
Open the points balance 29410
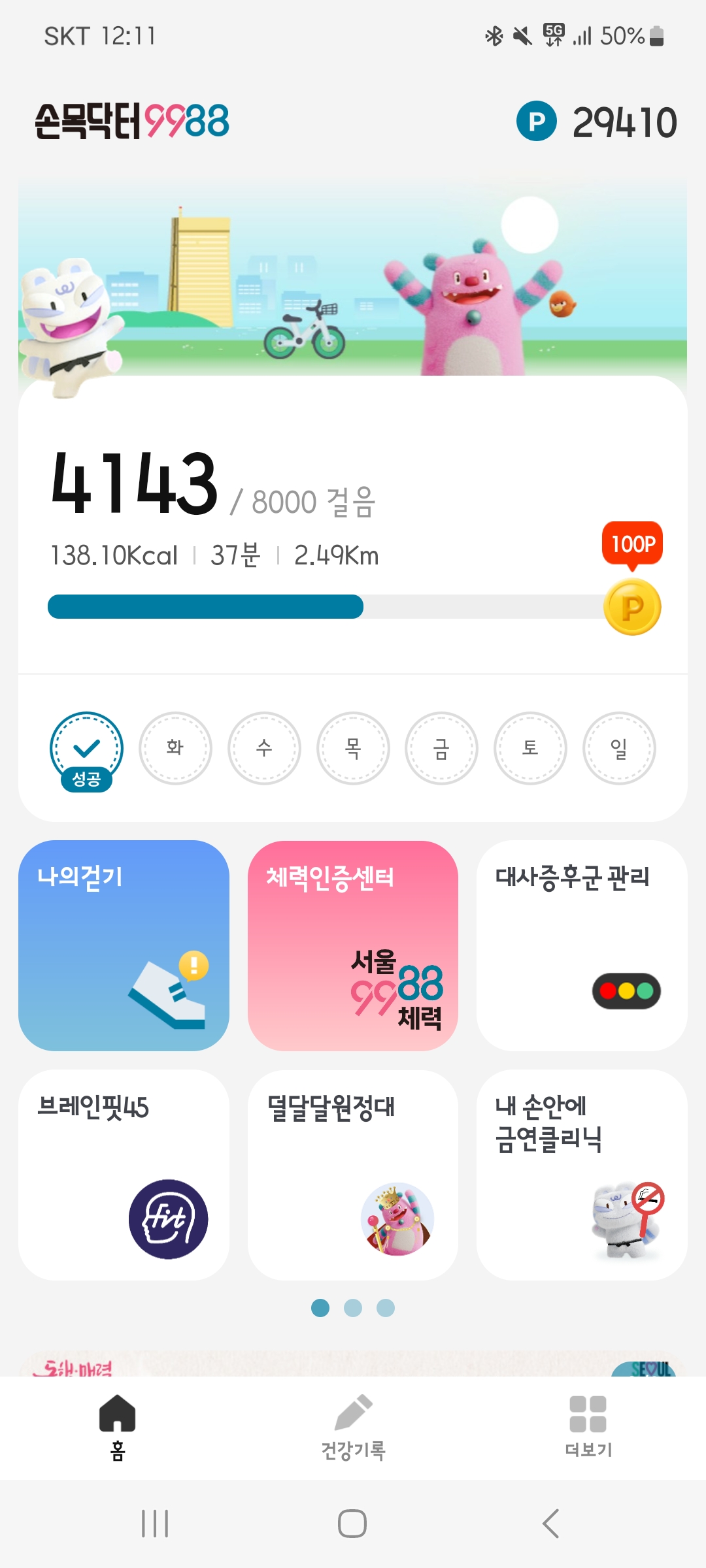tap(597, 122)
